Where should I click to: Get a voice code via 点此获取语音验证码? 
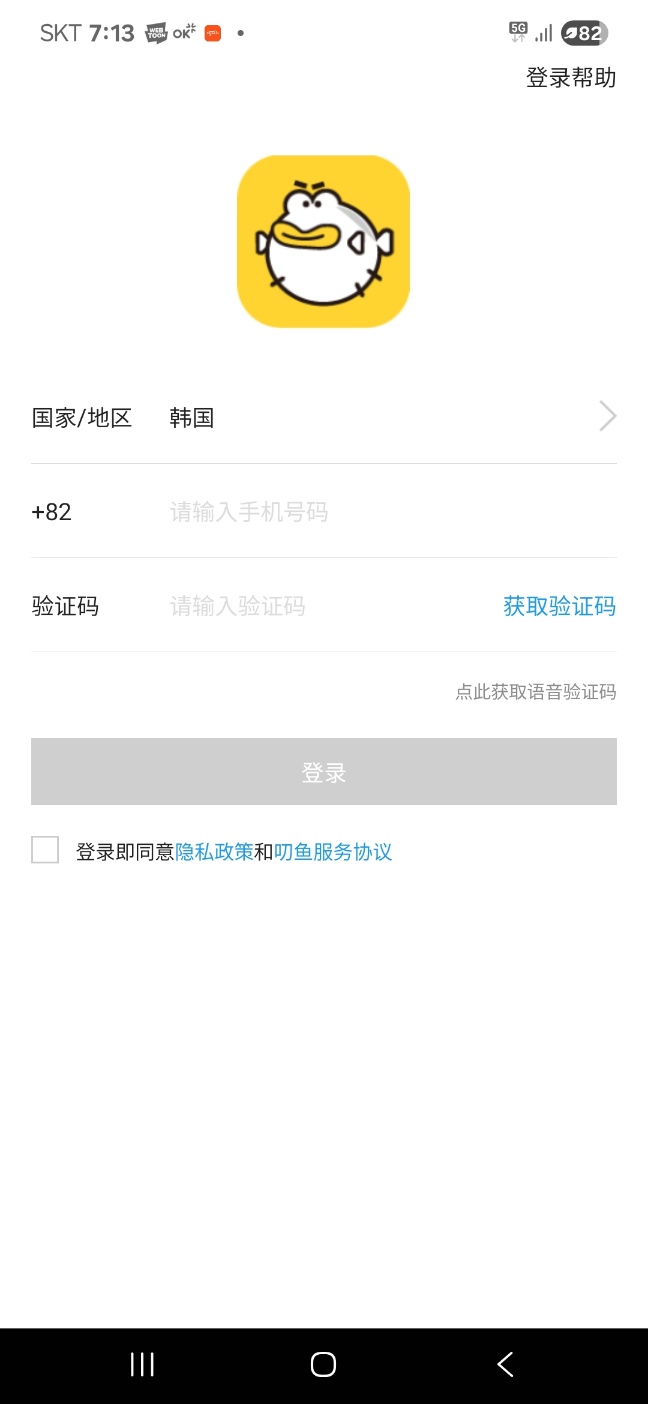click(535, 692)
